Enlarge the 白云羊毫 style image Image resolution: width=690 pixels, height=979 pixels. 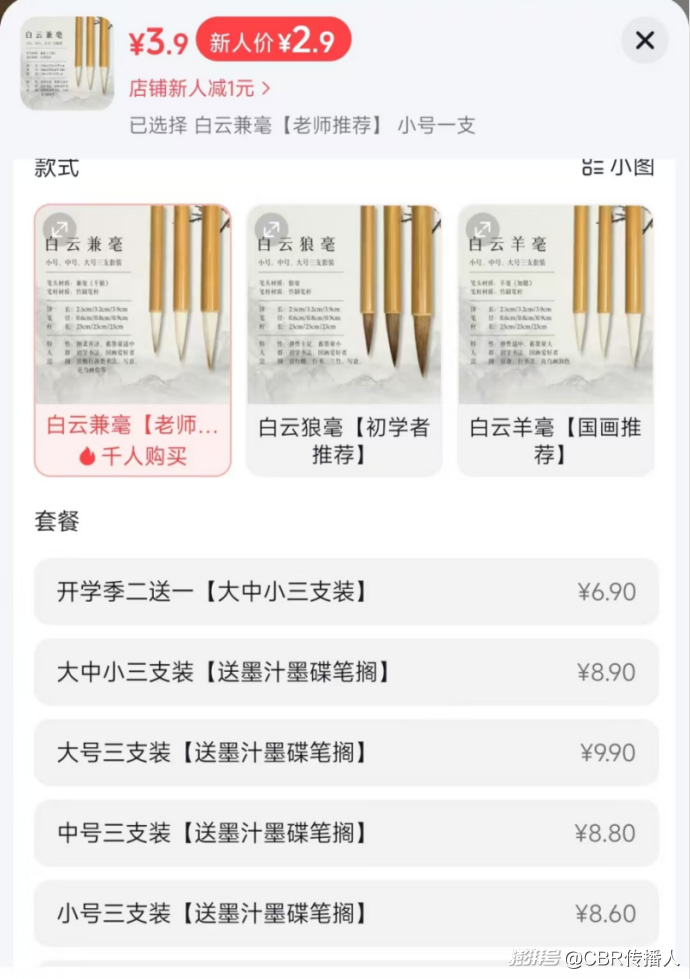(482, 229)
